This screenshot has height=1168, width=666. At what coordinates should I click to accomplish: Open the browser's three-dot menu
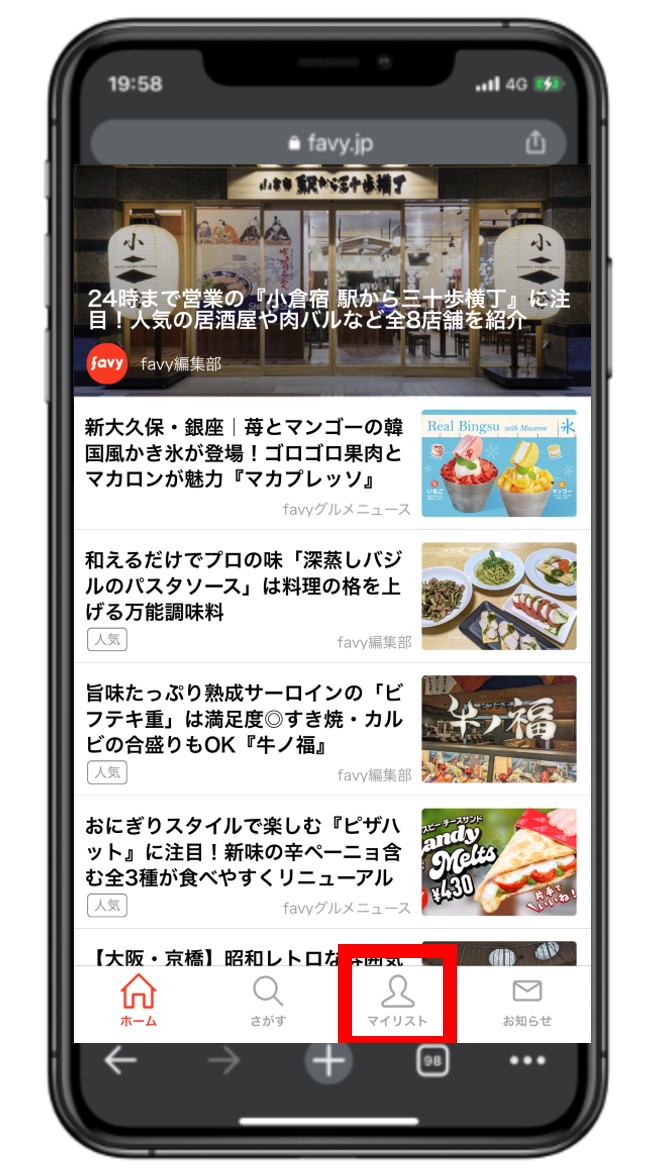(528, 1061)
